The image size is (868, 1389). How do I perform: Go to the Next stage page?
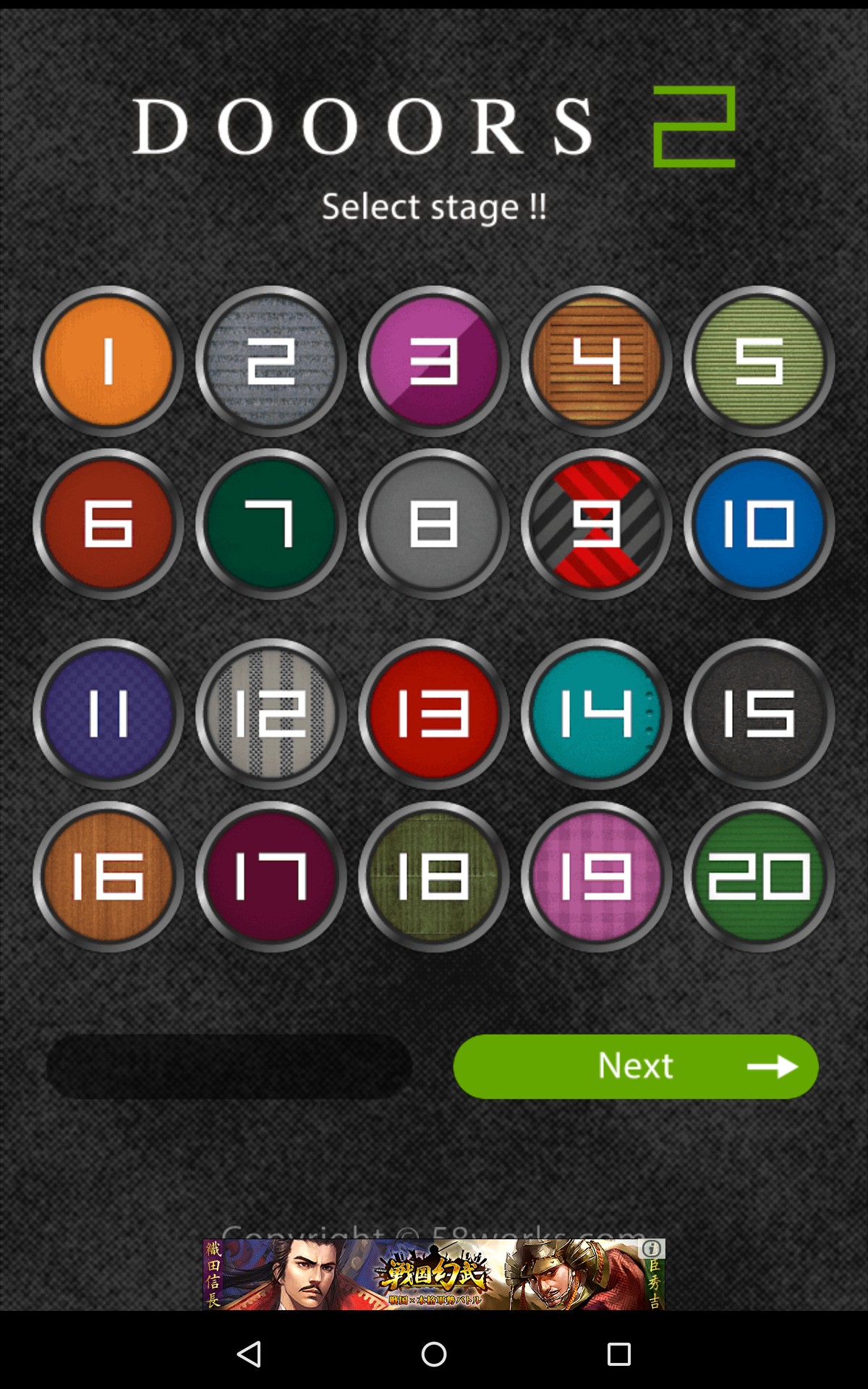pos(636,1066)
